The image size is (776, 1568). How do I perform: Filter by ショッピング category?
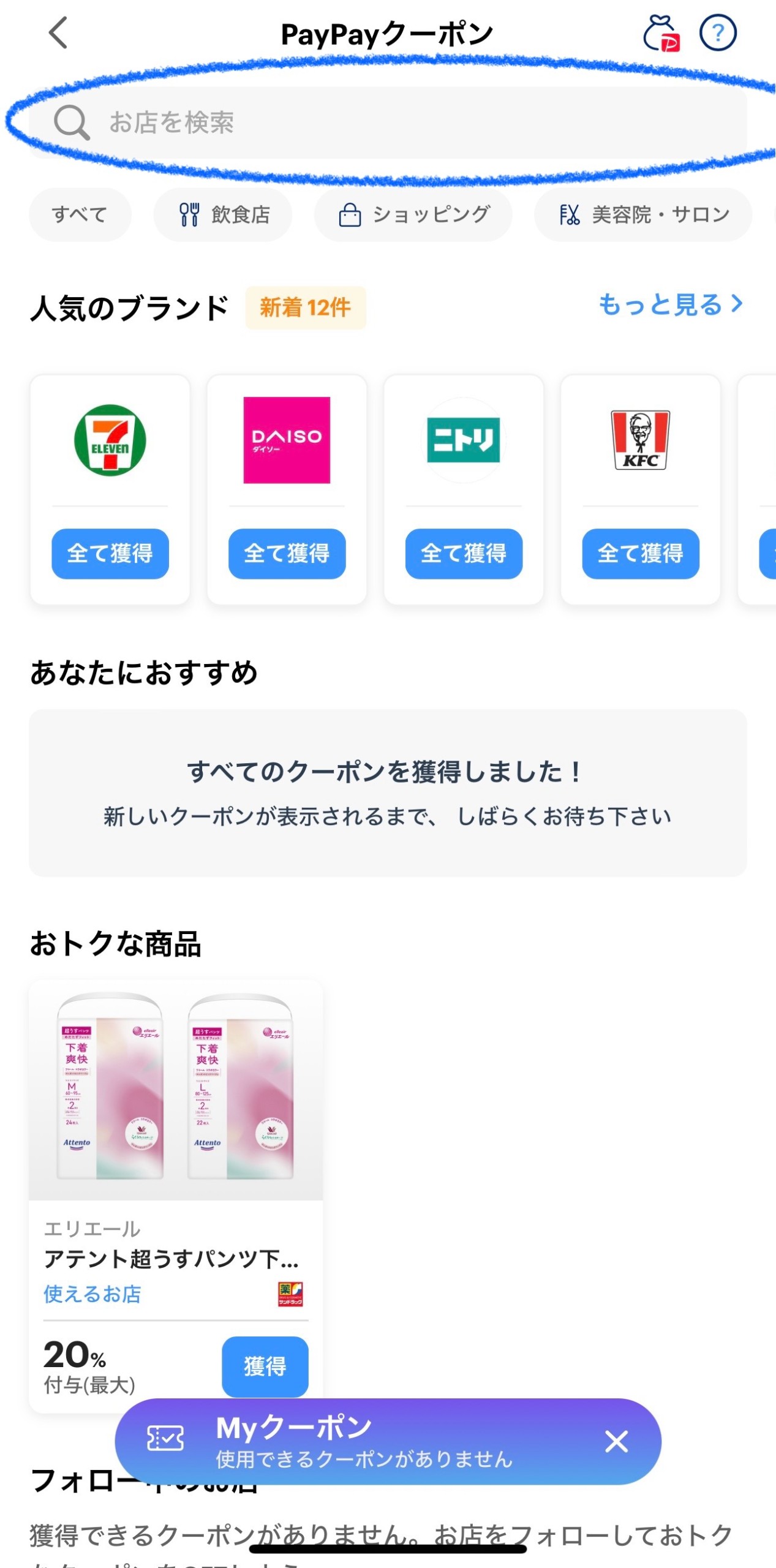point(413,214)
